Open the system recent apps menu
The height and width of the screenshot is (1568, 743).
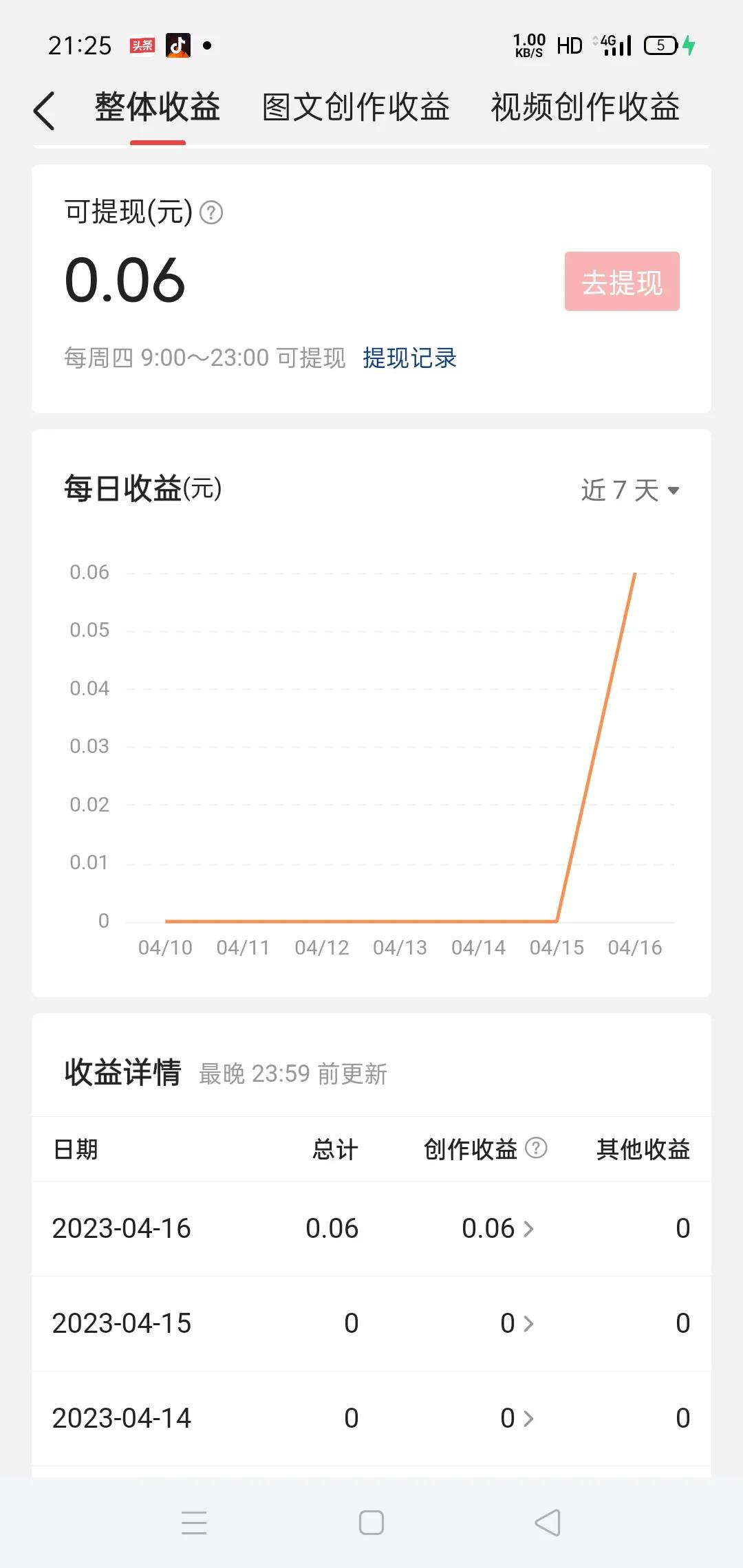pos(194,1523)
